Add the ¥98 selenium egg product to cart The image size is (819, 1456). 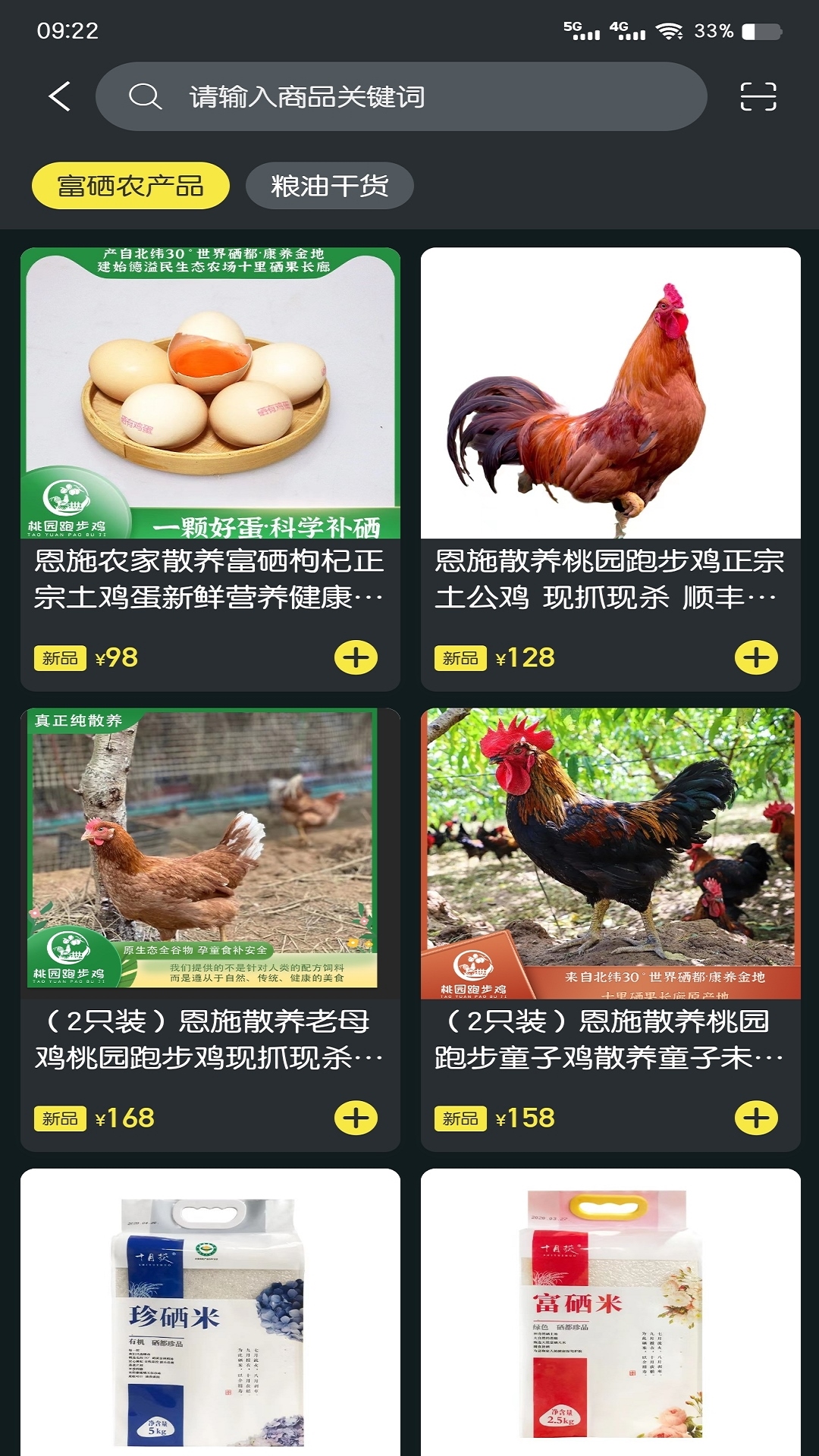click(358, 659)
